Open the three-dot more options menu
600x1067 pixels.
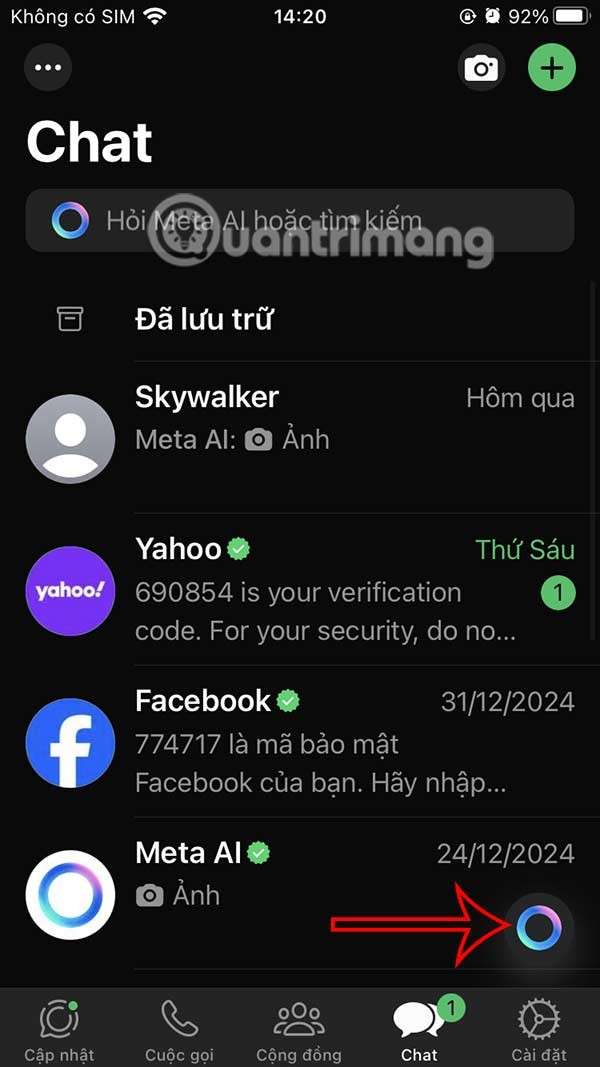46,68
